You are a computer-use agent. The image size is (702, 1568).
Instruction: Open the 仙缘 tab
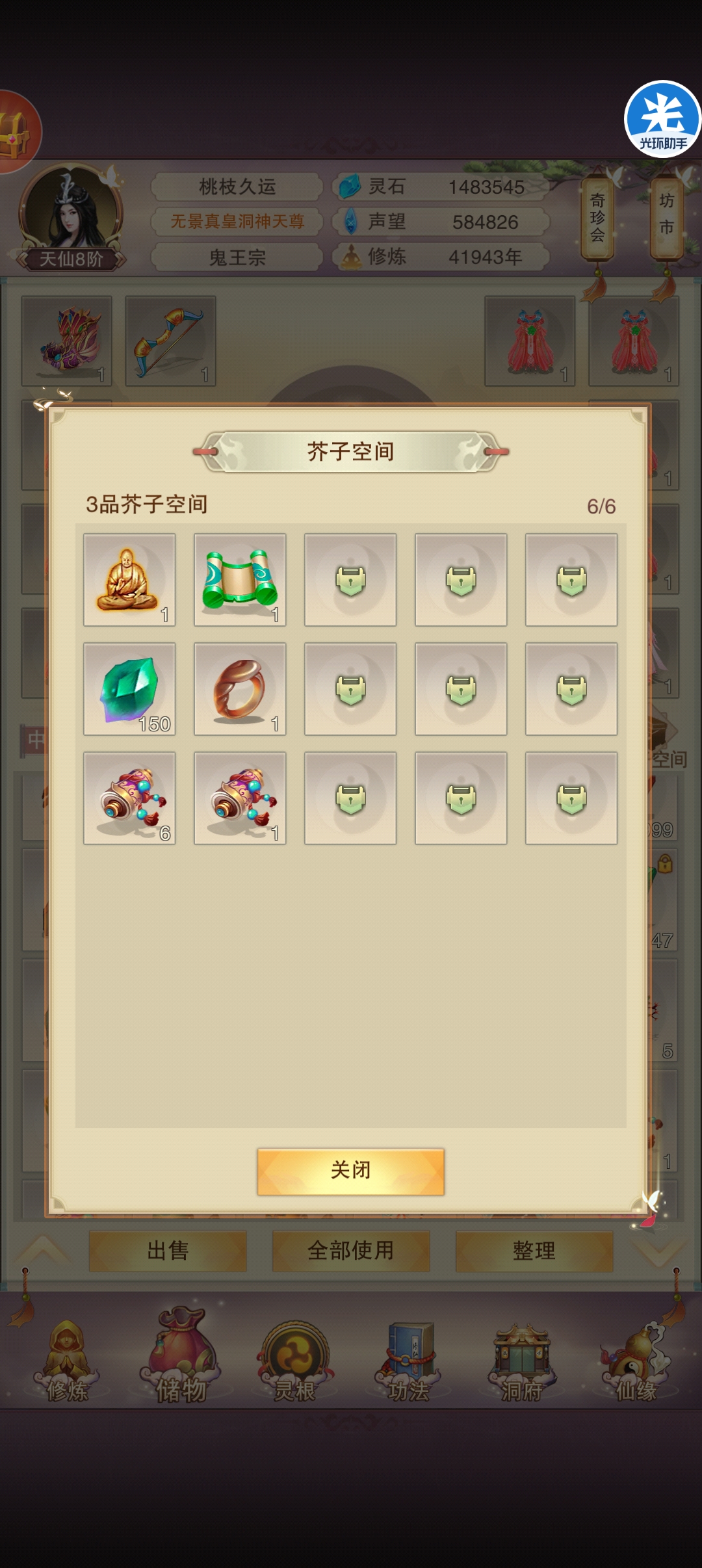pyautogui.click(x=636, y=1361)
